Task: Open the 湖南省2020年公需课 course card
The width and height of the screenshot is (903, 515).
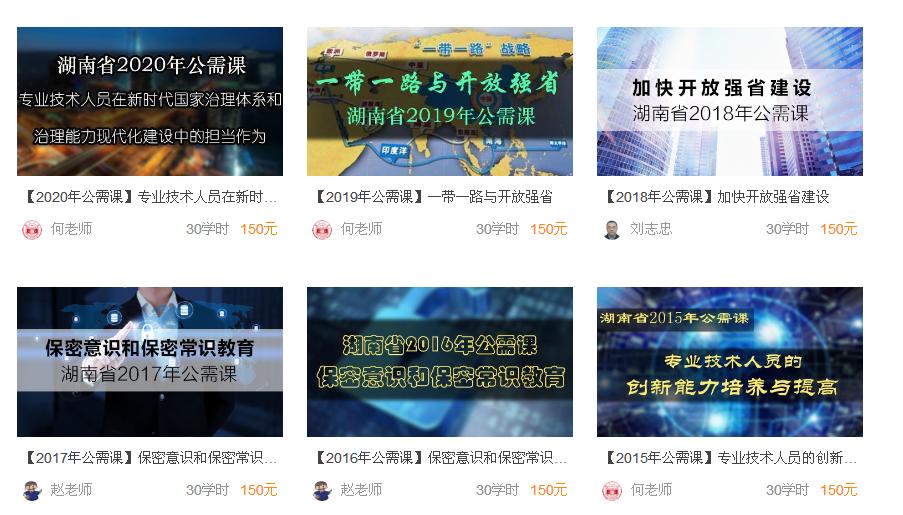Action: coord(150,101)
